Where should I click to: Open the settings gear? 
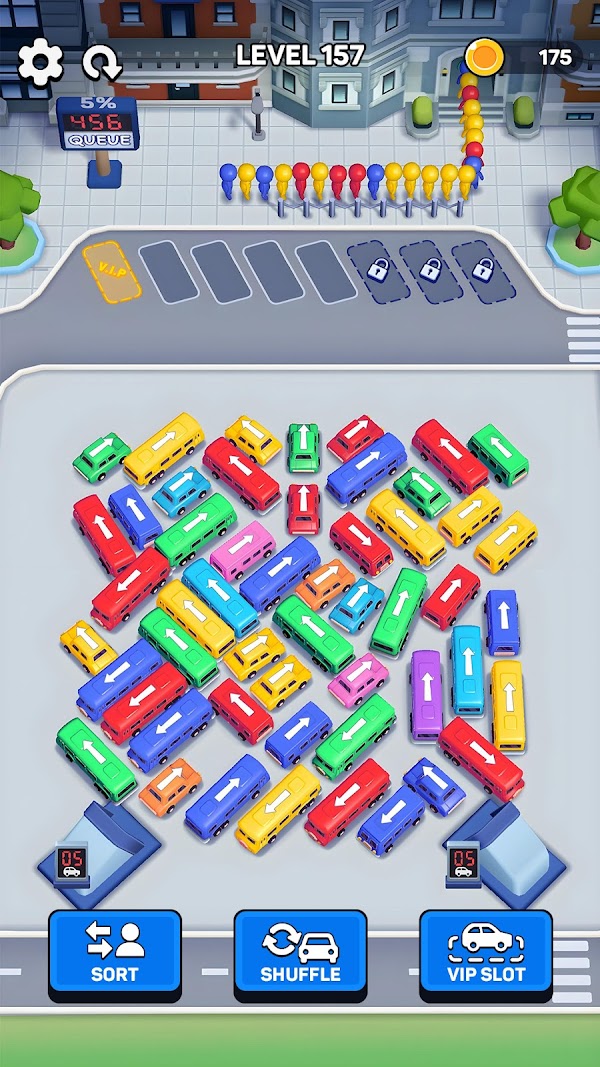point(41,62)
